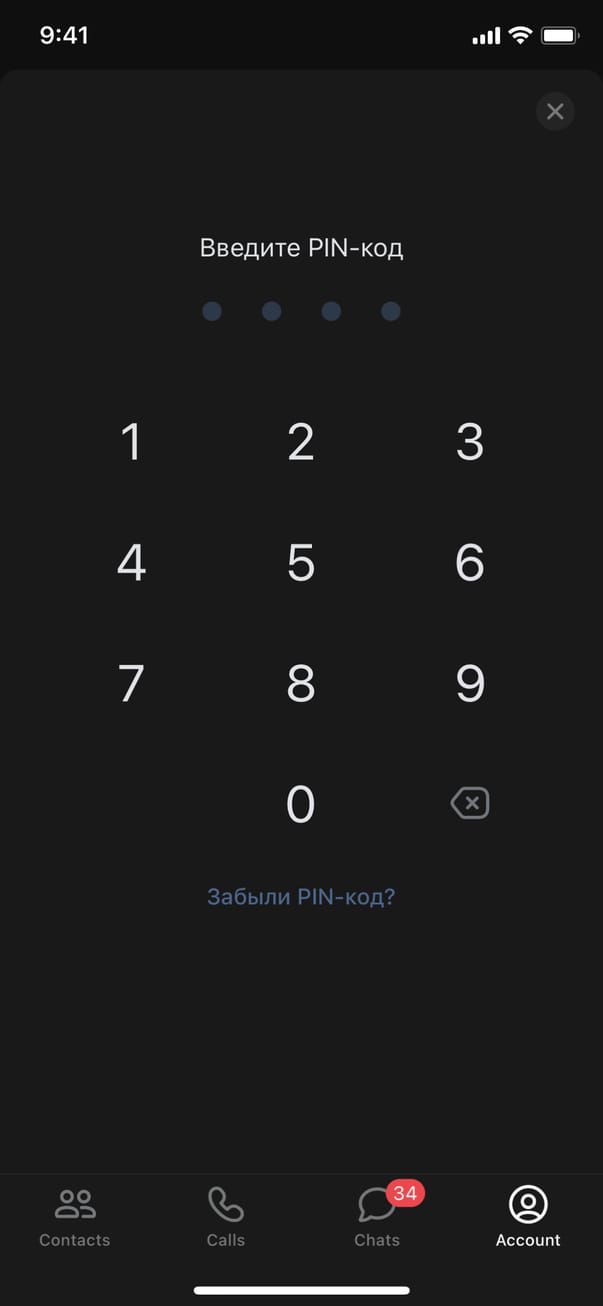Enter digit 6 on the PIN pad

pyautogui.click(x=470, y=563)
